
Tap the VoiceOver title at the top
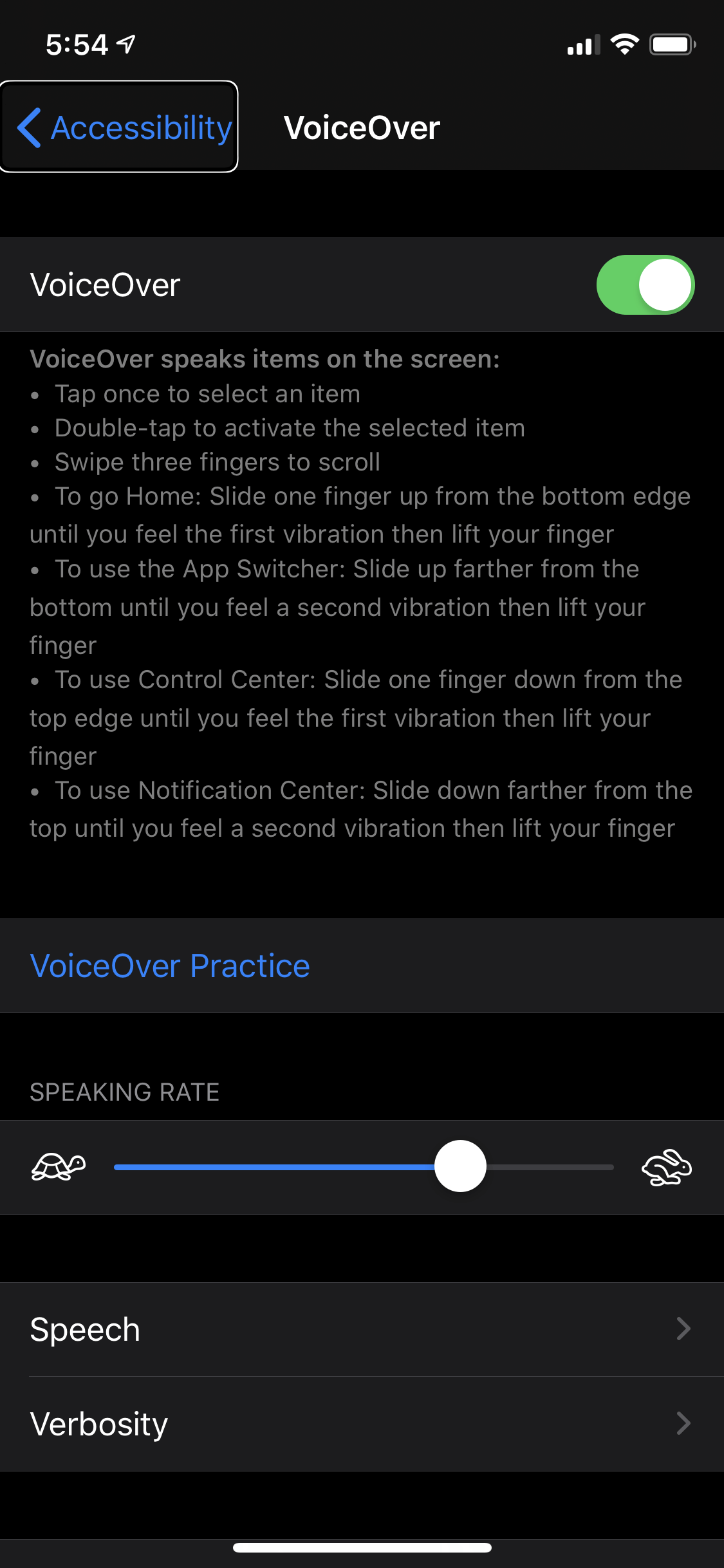(x=362, y=127)
